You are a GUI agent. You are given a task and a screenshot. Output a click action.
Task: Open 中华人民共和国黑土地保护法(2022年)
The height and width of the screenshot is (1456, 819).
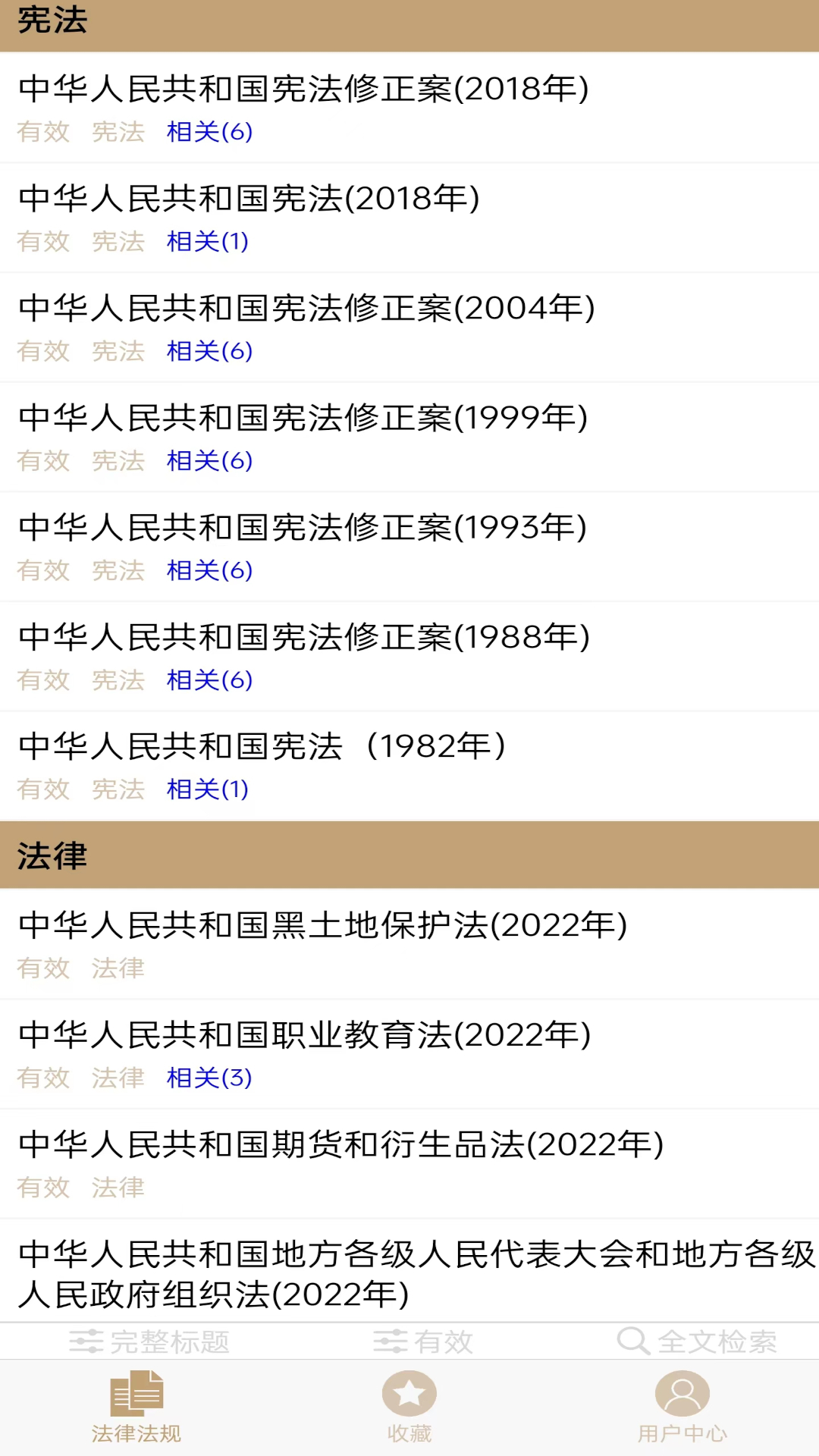322,925
